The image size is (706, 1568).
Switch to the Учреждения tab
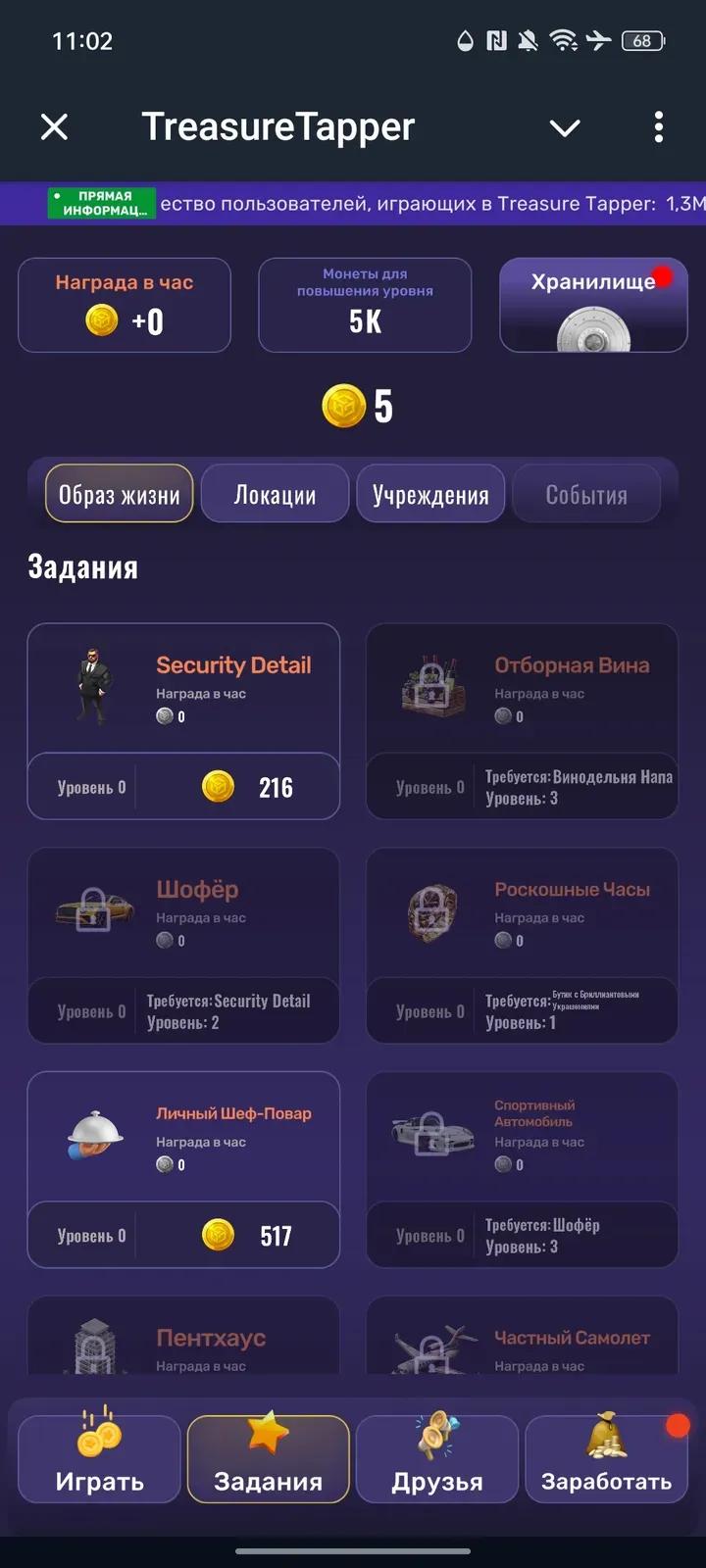coord(430,494)
